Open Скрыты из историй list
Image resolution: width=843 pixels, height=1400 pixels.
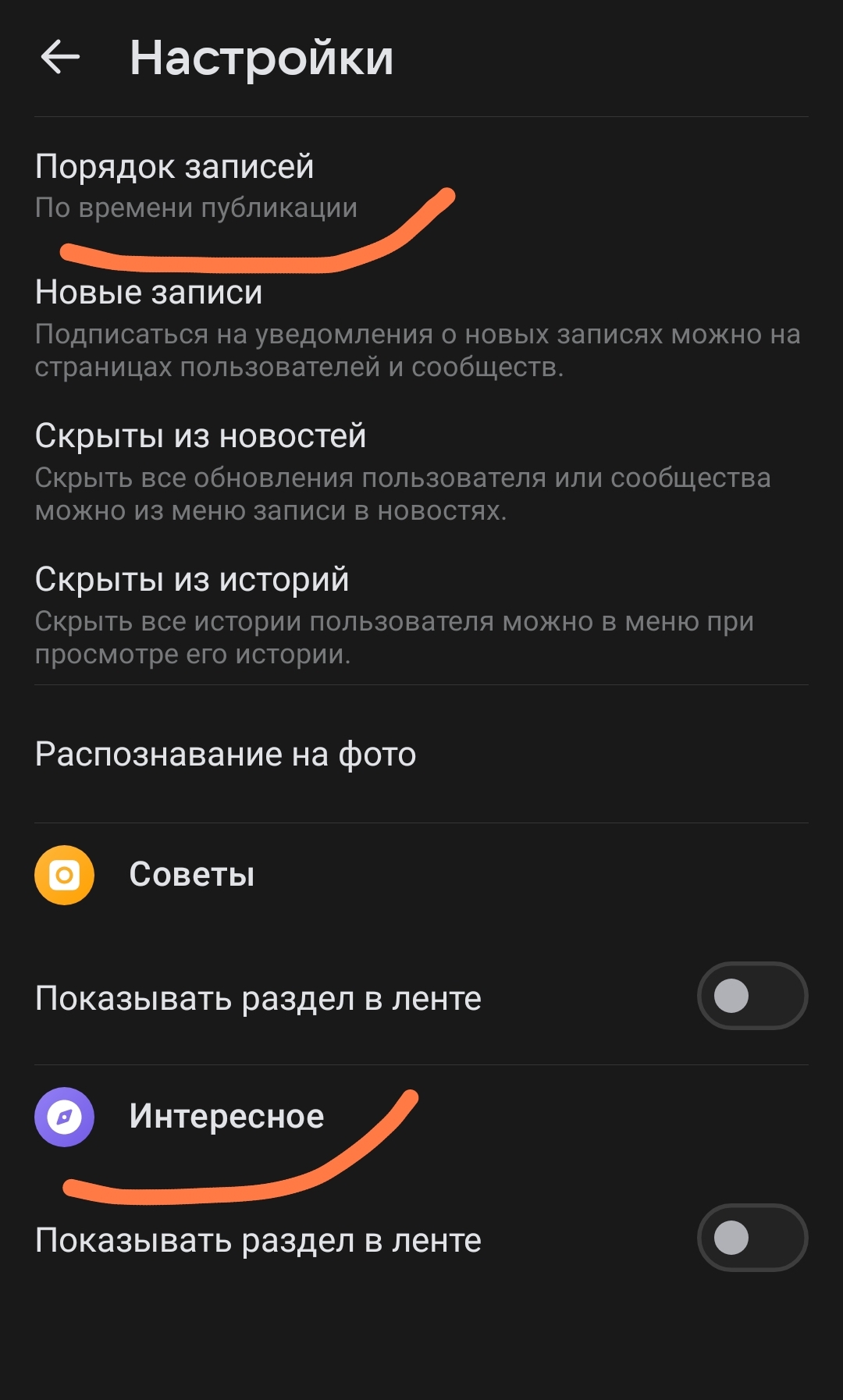[421, 615]
